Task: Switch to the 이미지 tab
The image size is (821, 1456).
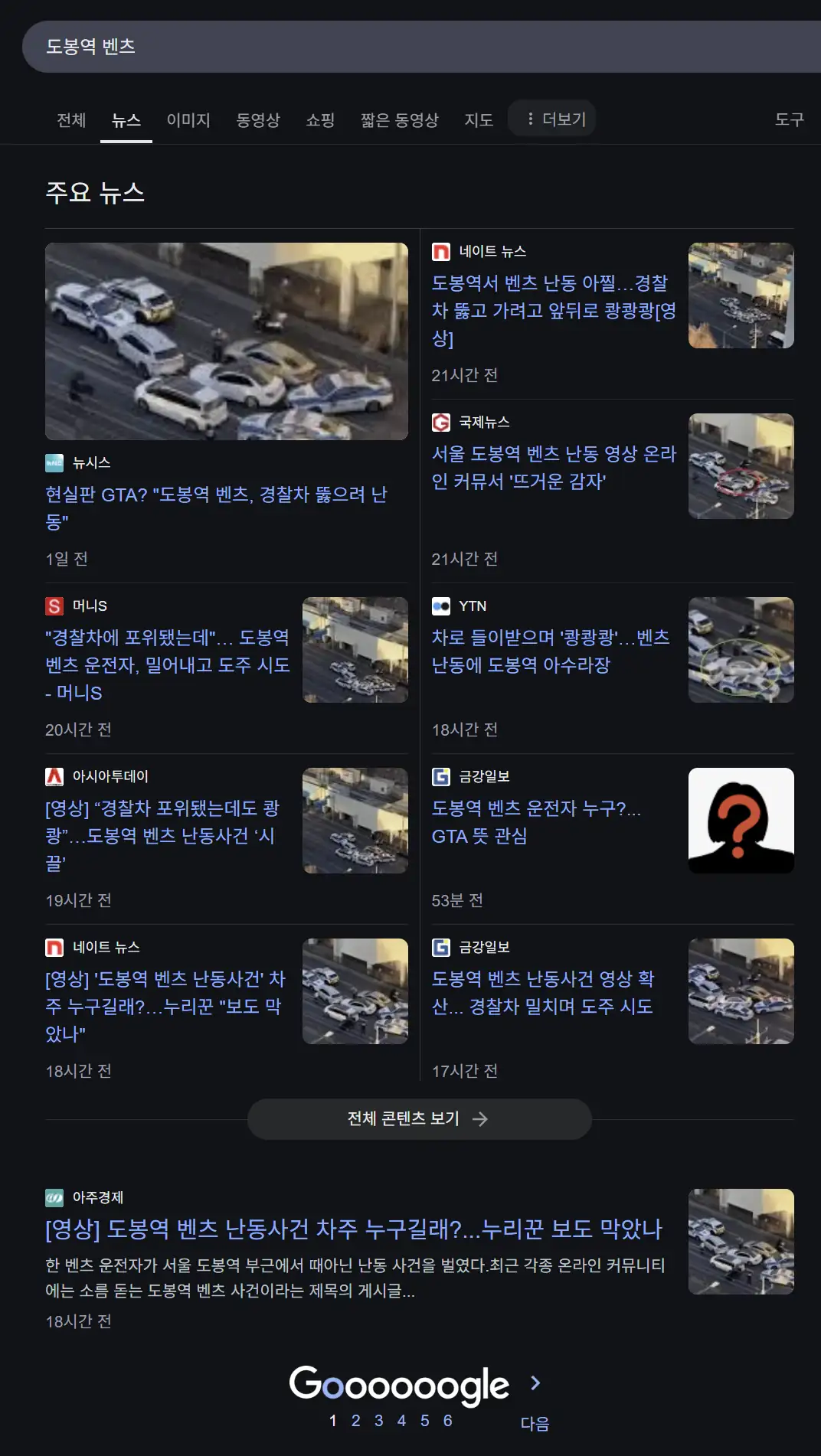Action: pyautogui.click(x=188, y=120)
